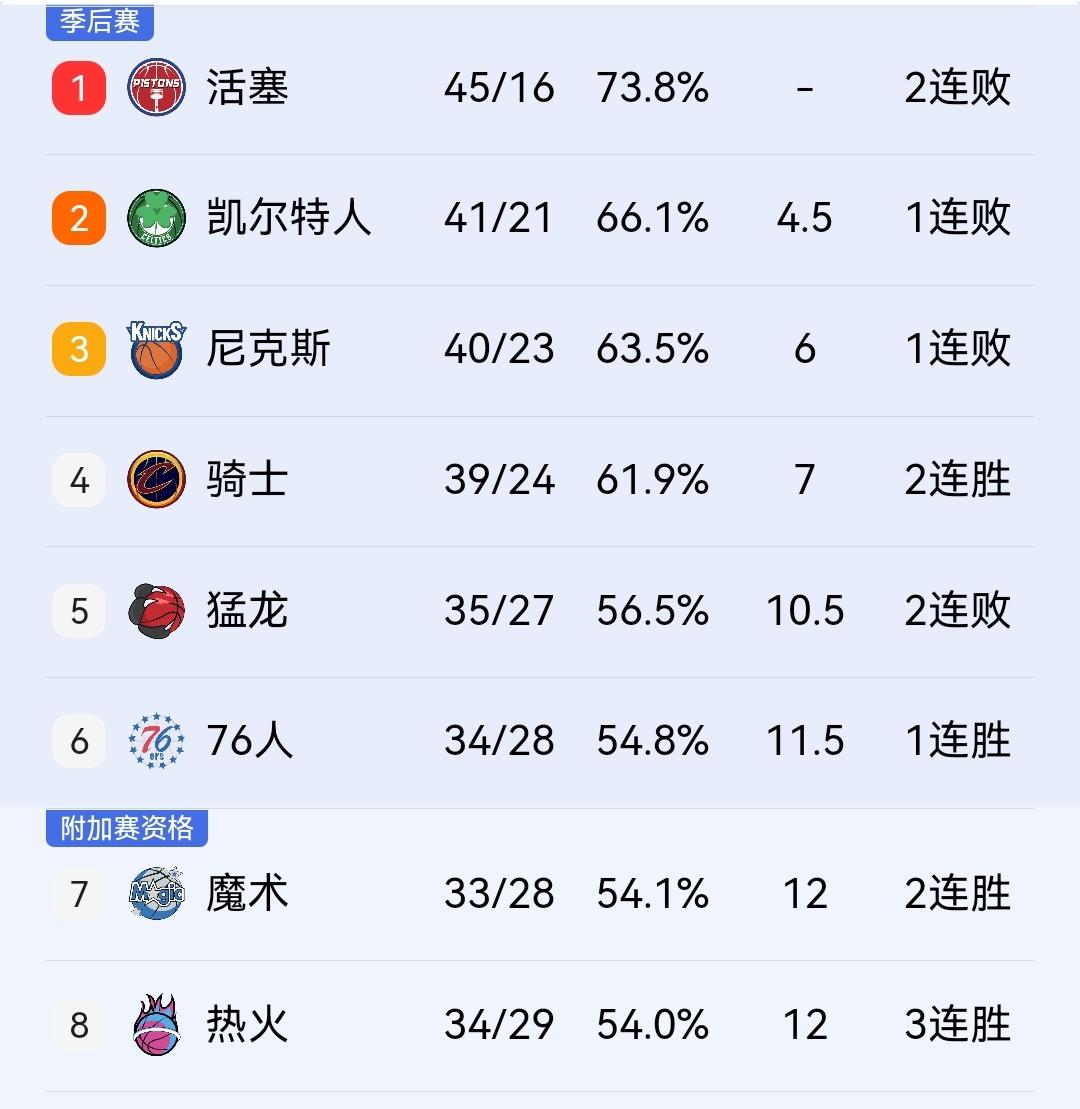Click the Pistons team logo
The width and height of the screenshot is (1080, 1109).
pos(156,88)
